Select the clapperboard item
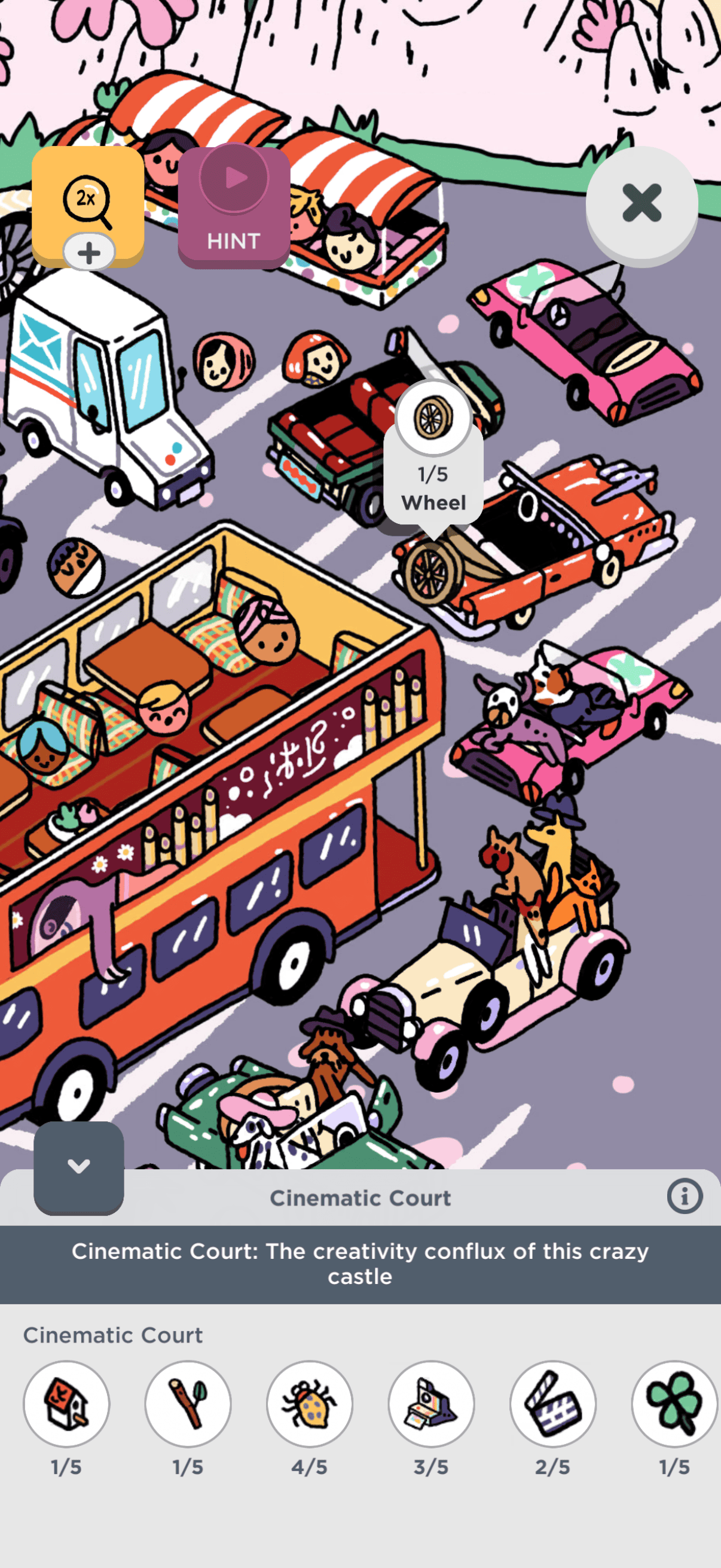 point(552,1404)
